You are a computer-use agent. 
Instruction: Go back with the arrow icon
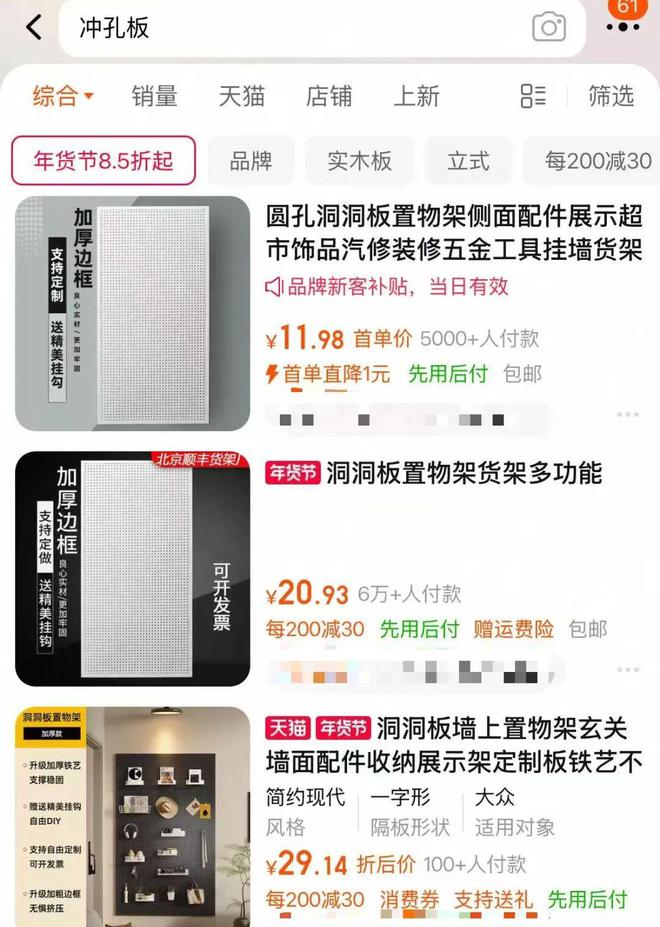(33, 27)
